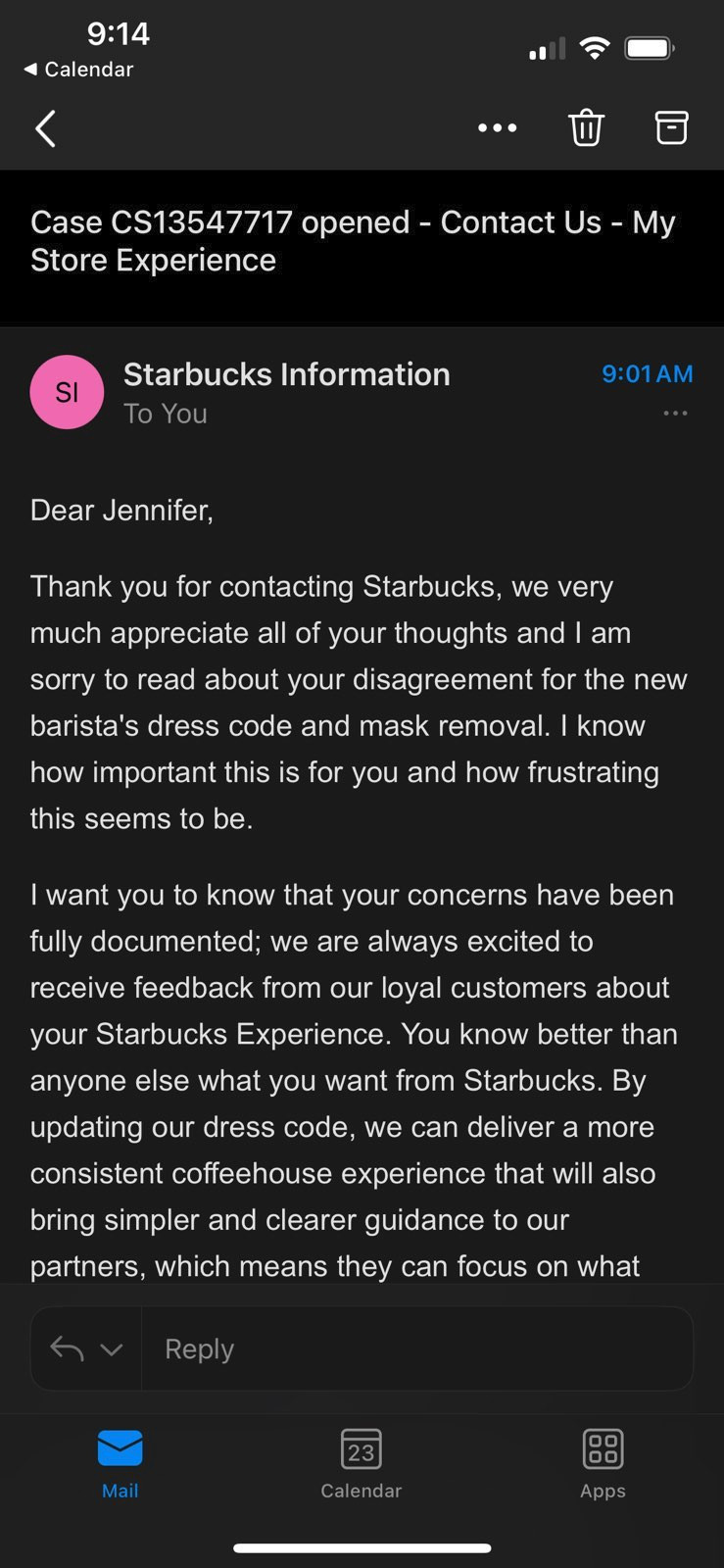Open the toolbar's three-dot options menu
The height and width of the screenshot is (1568, 724).
coord(498,127)
